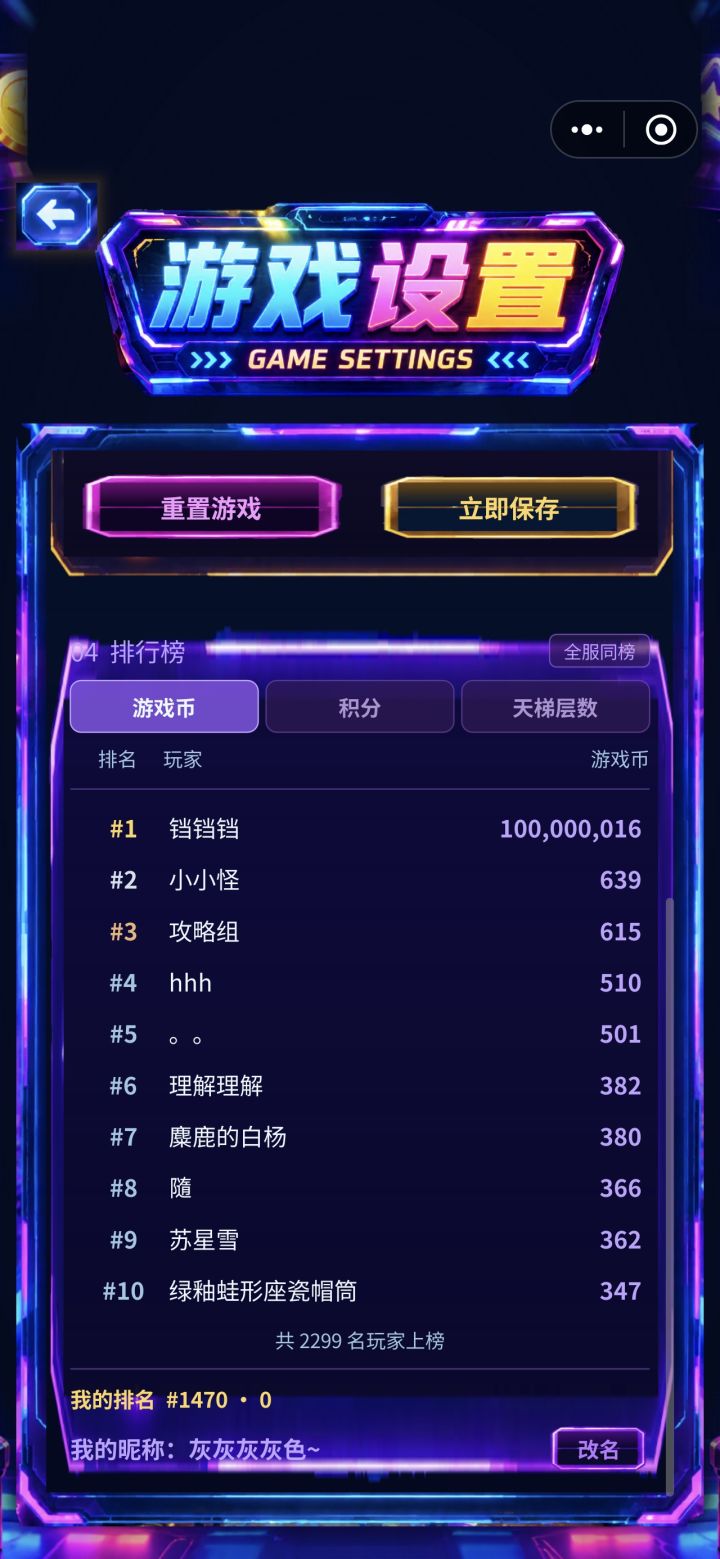Save now with 立即保存
Image resolution: width=720 pixels, height=1559 pixels.
point(509,508)
